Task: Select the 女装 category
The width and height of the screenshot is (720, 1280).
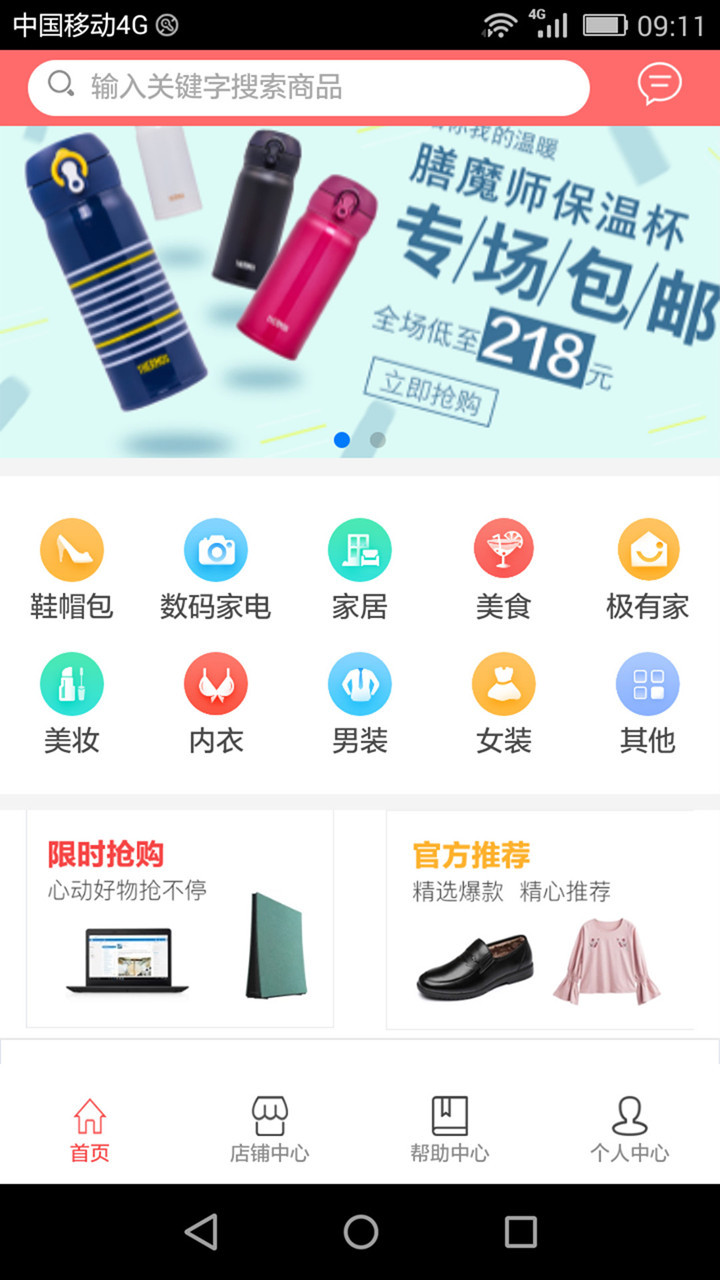Action: coord(503,702)
